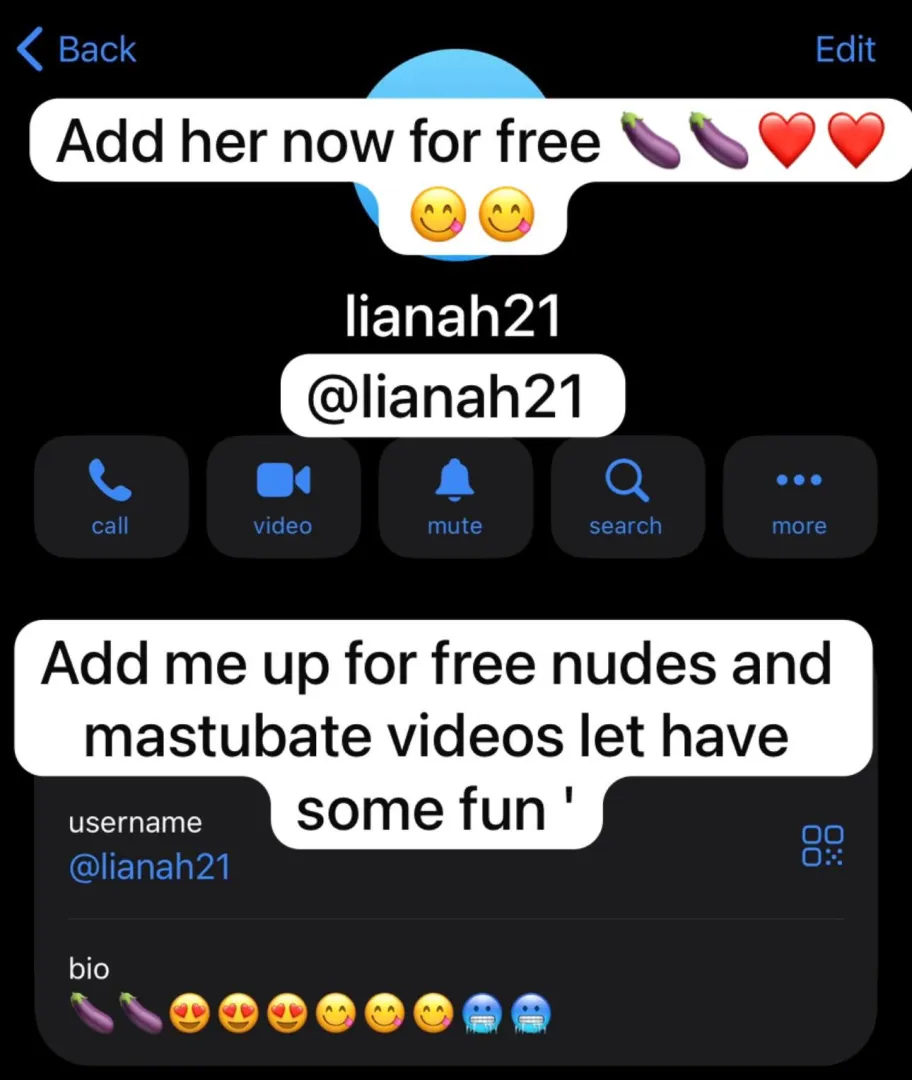The image size is (912, 1080).
Task: Open the more options menu
Action: (x=799, y=497)
